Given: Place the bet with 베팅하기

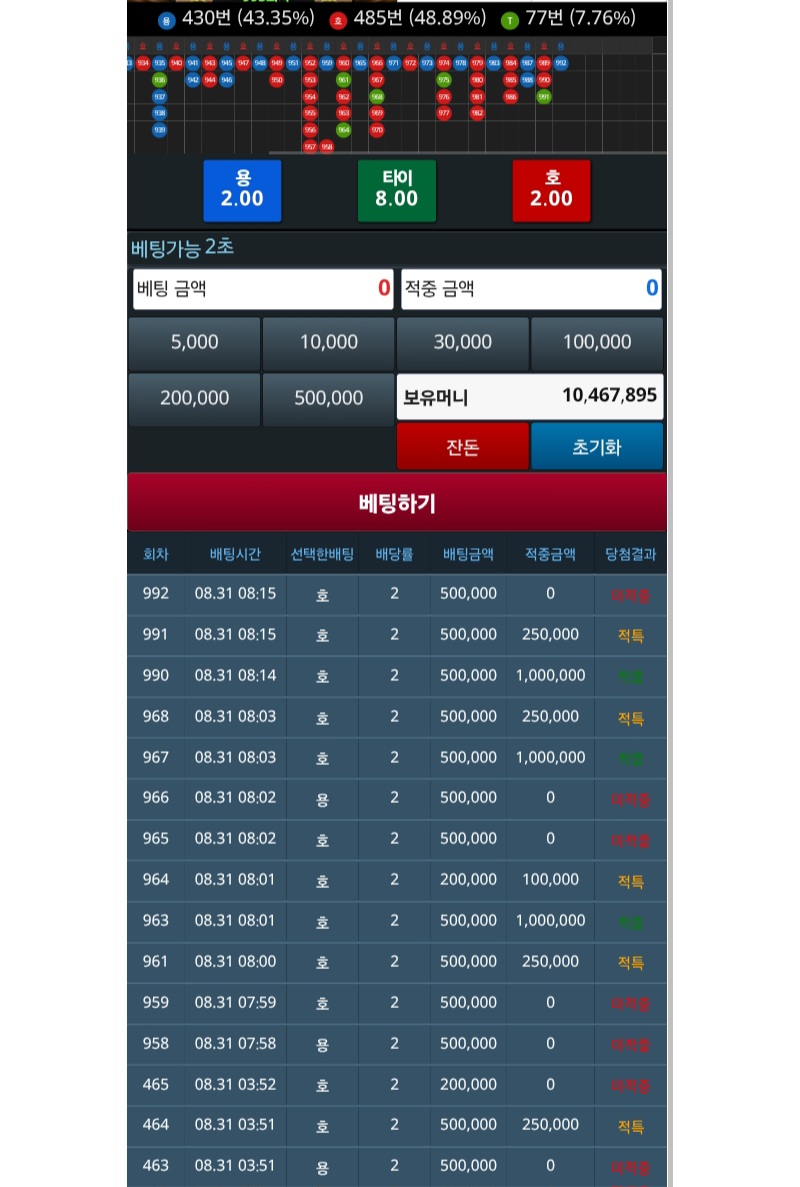Looking at the screenshot, I should point(397,503).
